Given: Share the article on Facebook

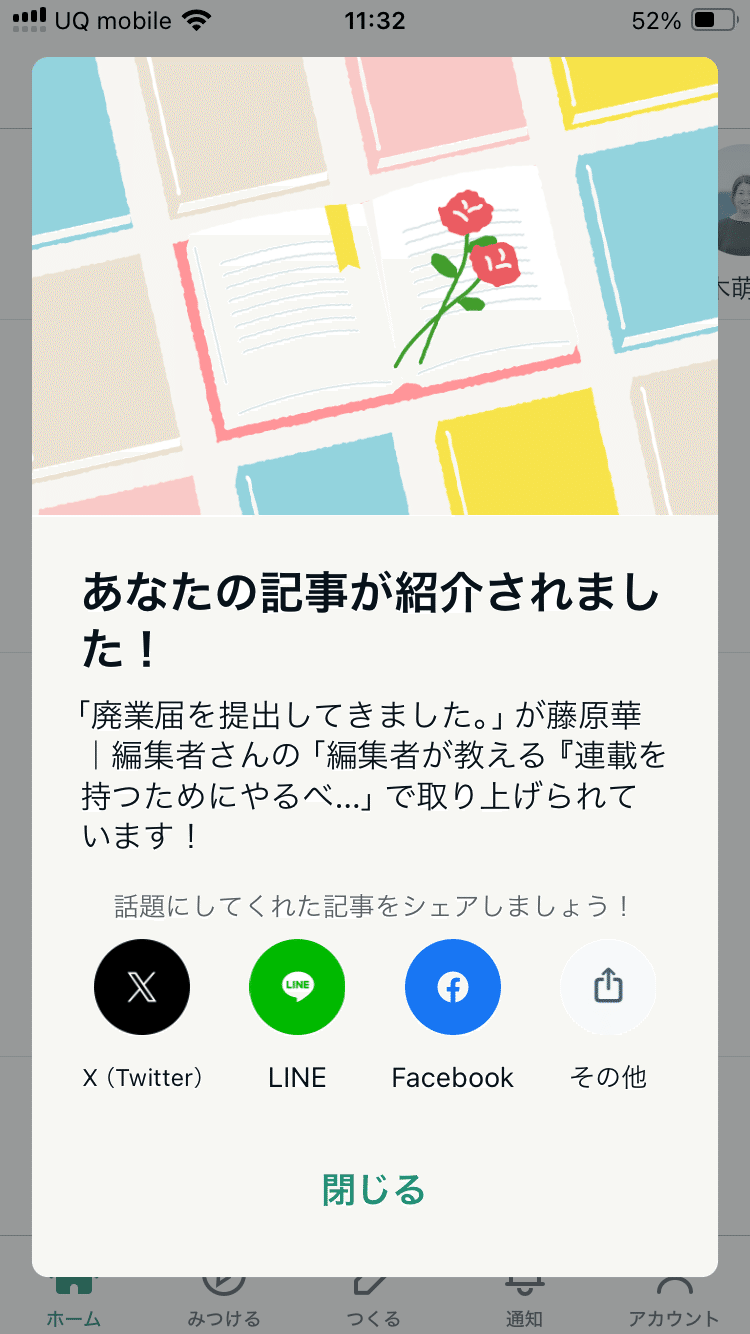Looking at the screenshot, I should (x=452, y=987).
